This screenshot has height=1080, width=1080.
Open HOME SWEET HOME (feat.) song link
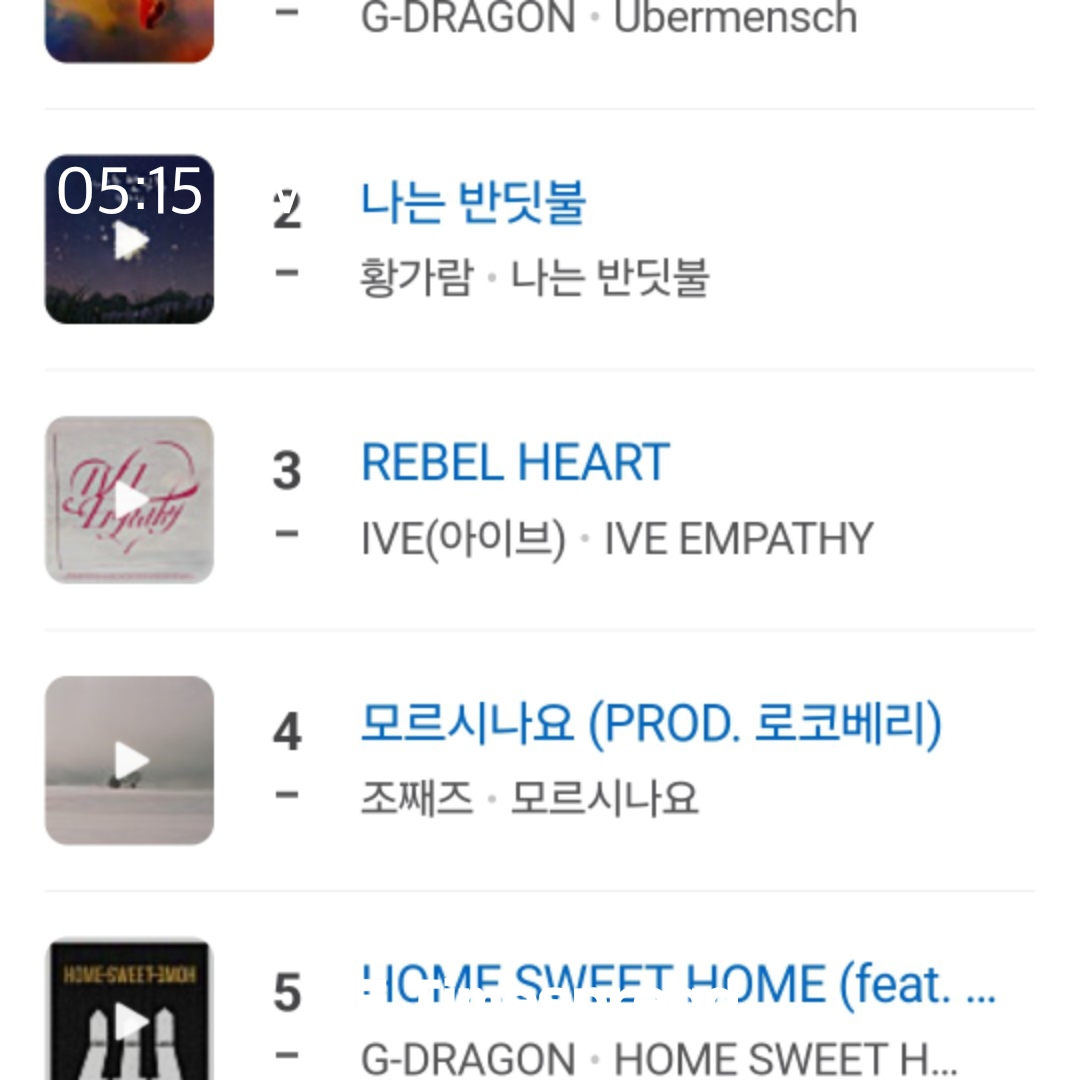point(678,985)
